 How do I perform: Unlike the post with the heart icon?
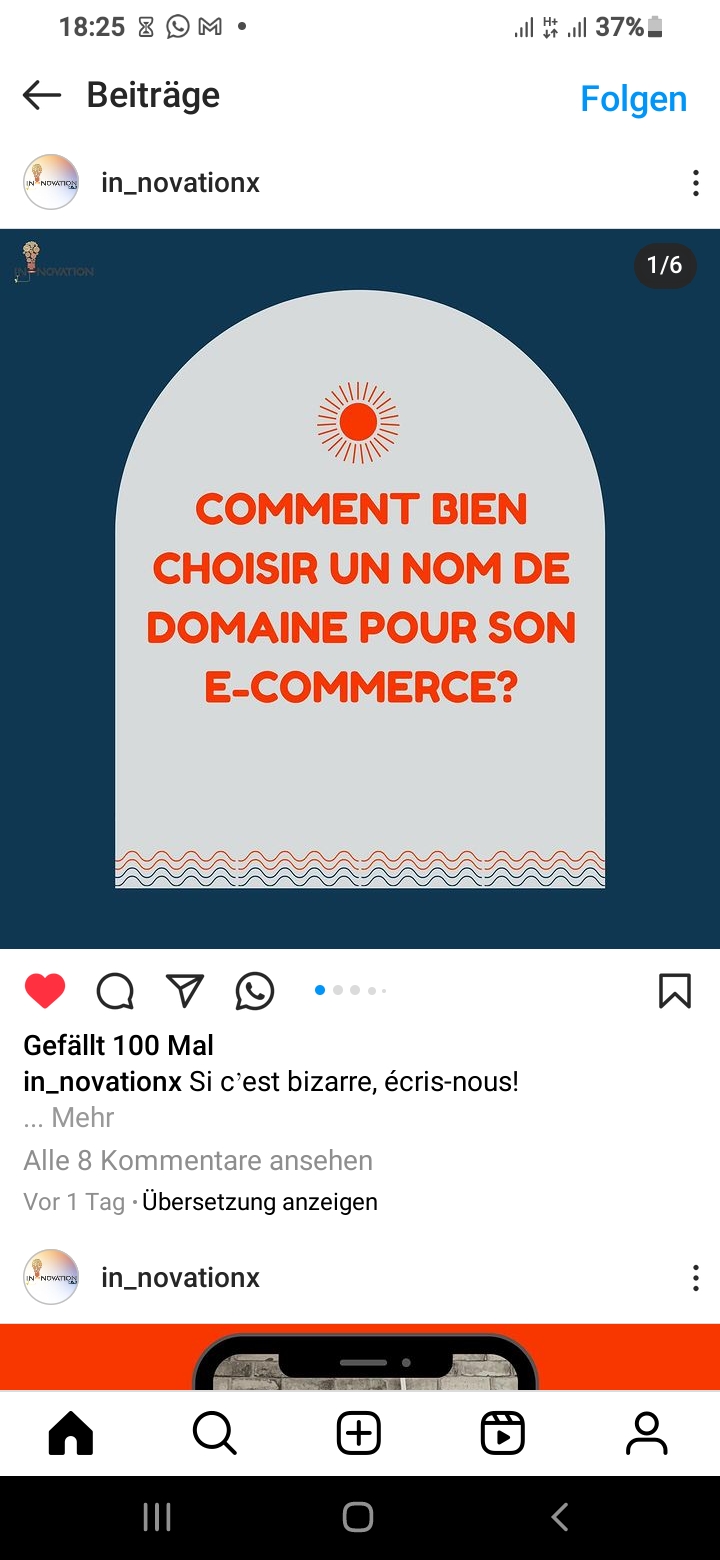pos(45,991)
